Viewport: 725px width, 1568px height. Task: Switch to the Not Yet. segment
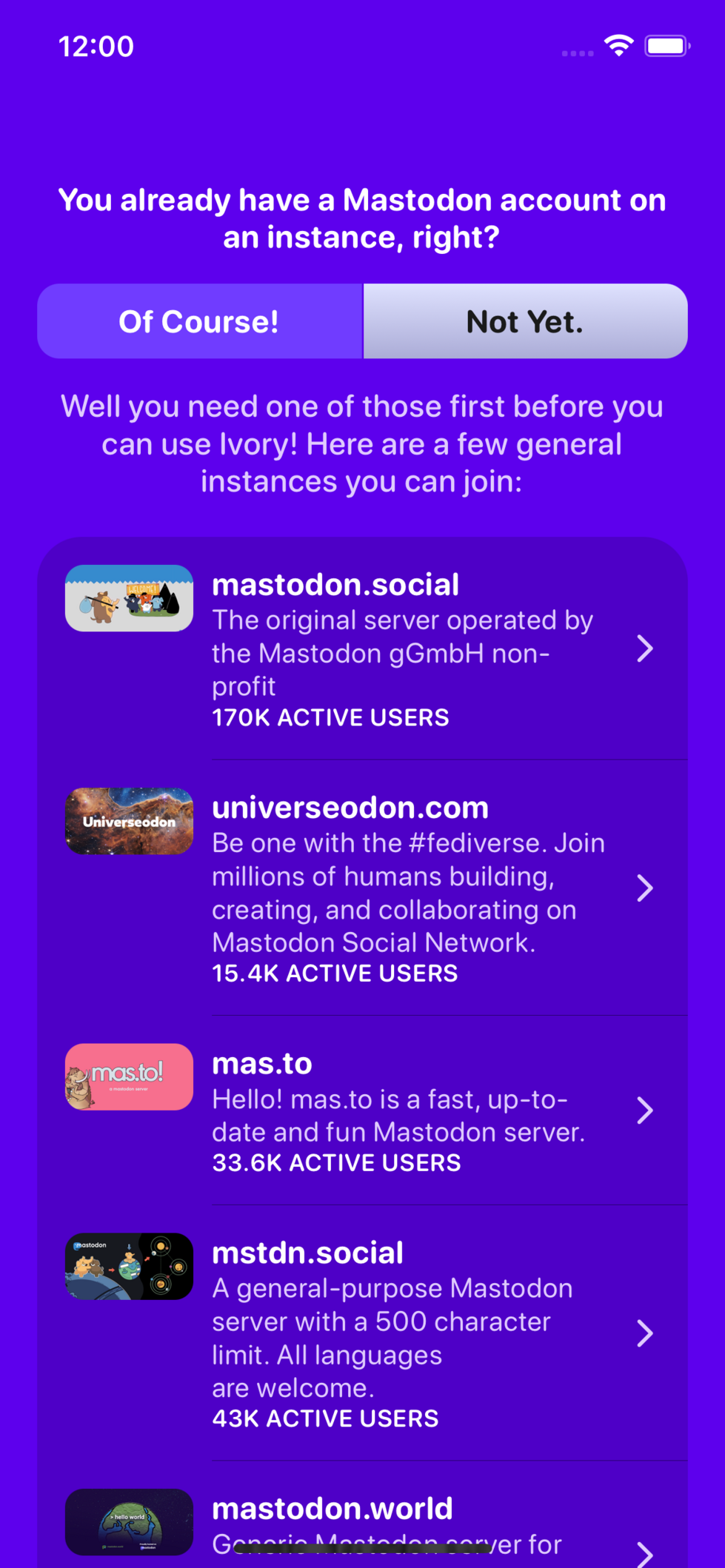pos(525,321)
